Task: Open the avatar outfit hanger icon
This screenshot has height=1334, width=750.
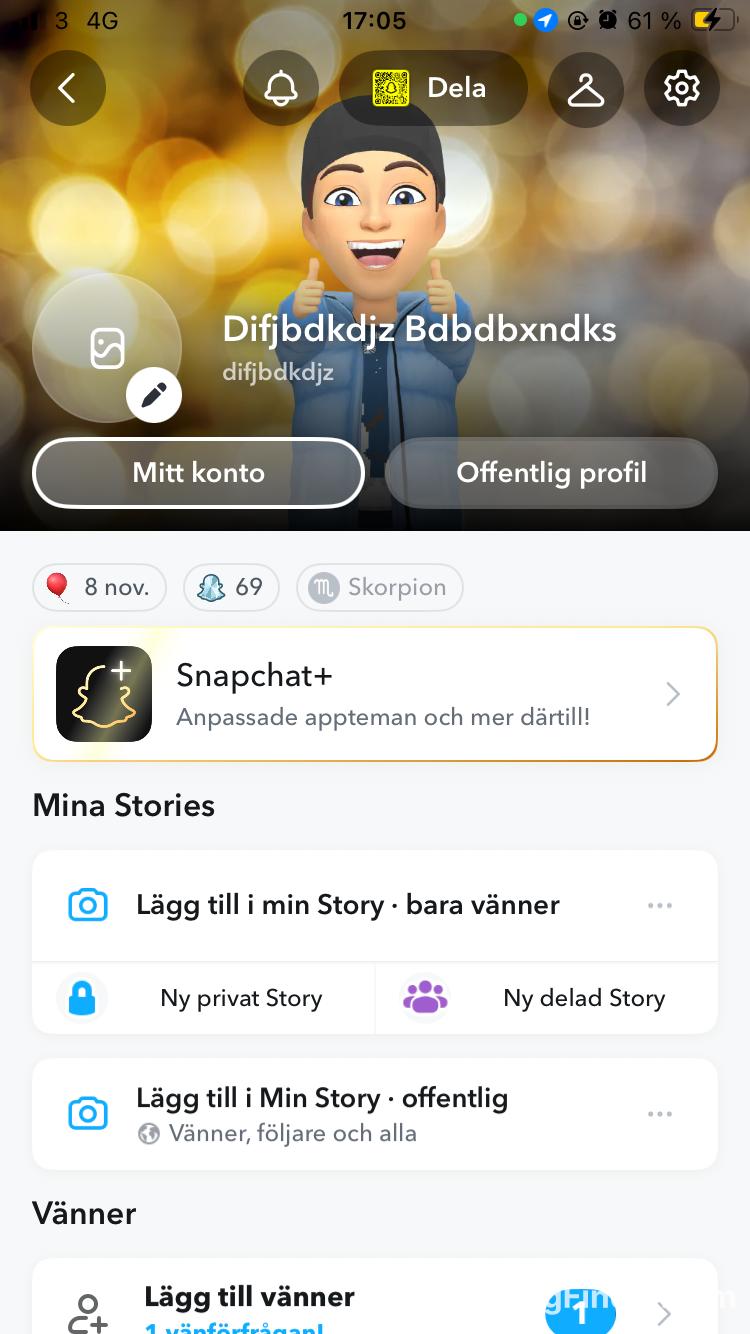Action: [586, 88]
